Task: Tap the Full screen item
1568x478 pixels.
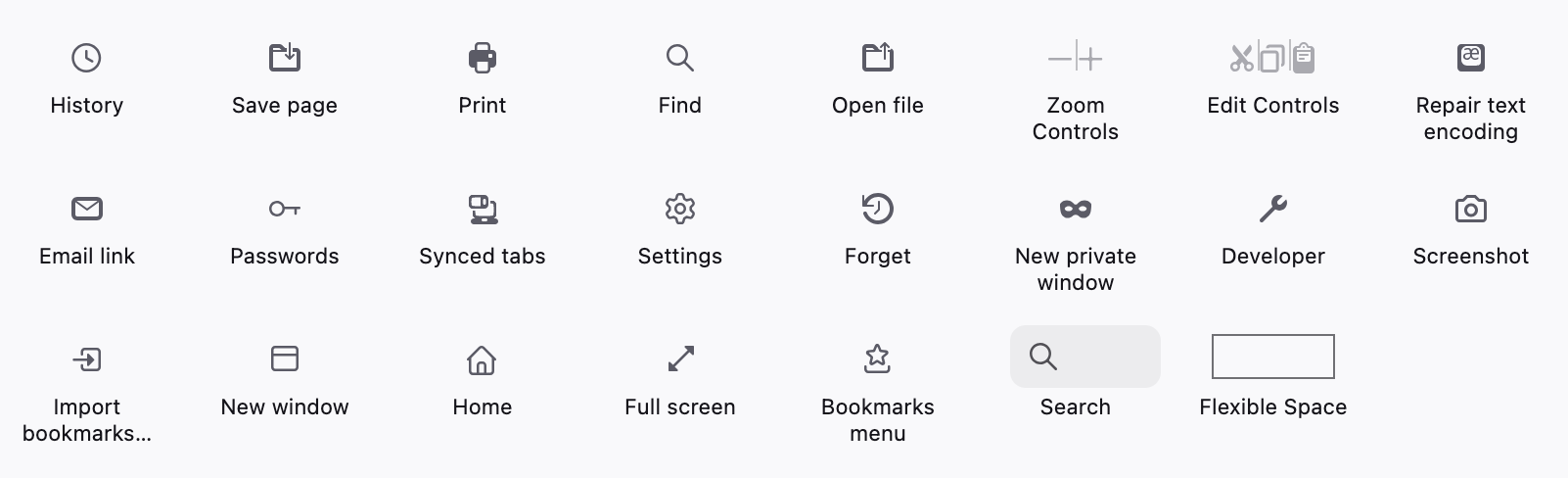Action: (x=679, y=359)
